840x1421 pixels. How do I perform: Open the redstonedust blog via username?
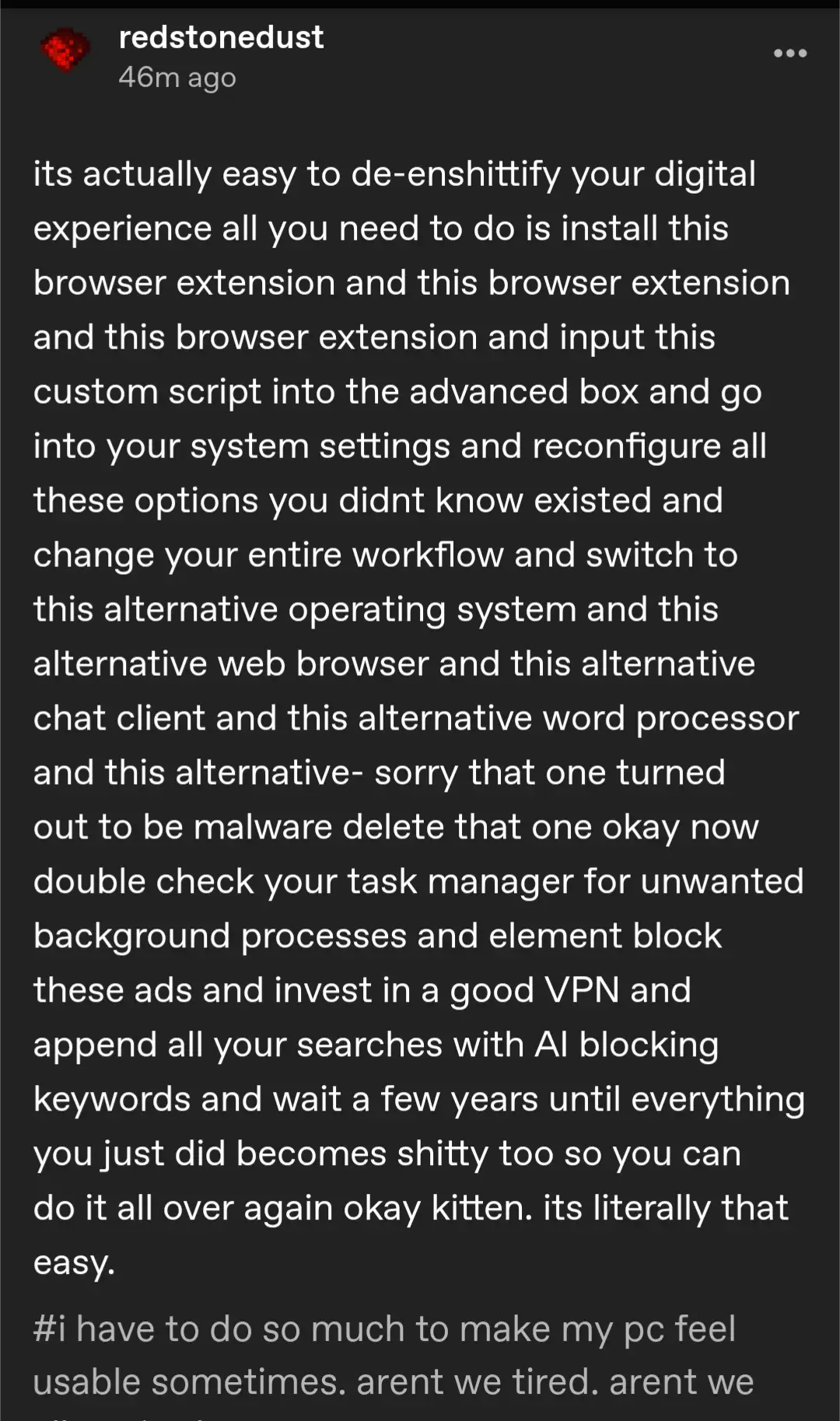[x=221, y=37]
